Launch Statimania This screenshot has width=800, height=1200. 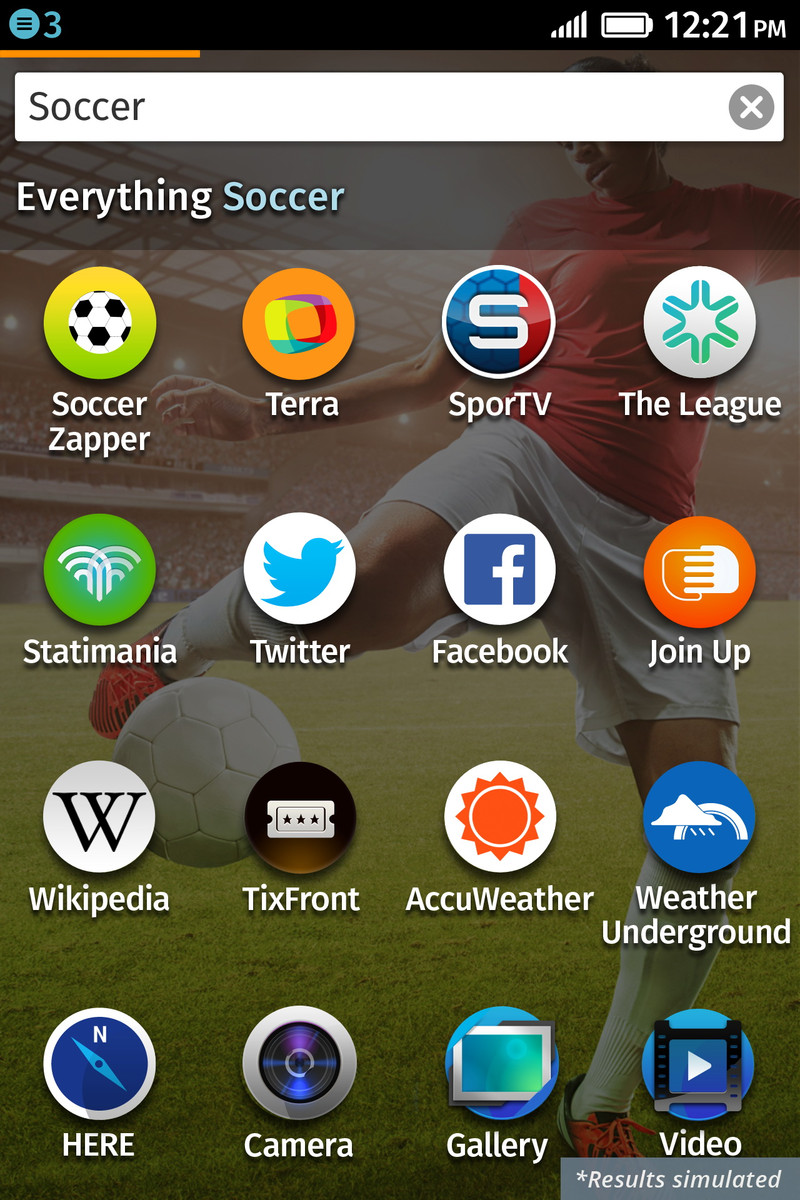(x=99, y=571)
